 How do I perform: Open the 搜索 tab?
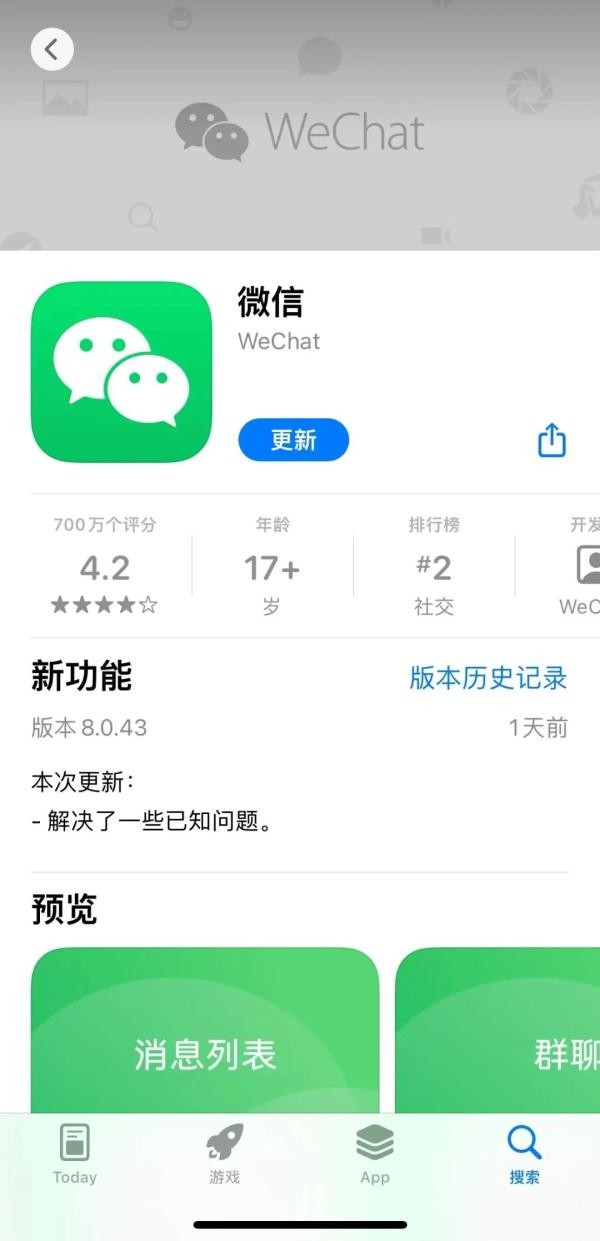pyautogui.click(x=524, y=1153)
